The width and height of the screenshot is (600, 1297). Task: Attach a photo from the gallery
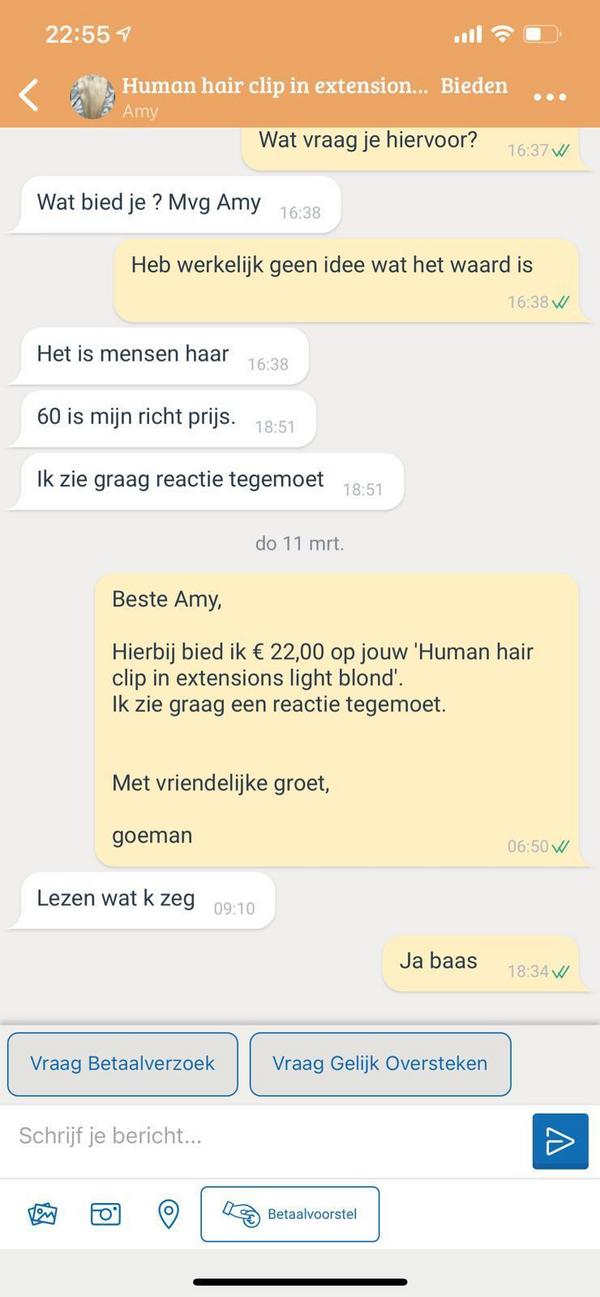(42, 1214)
